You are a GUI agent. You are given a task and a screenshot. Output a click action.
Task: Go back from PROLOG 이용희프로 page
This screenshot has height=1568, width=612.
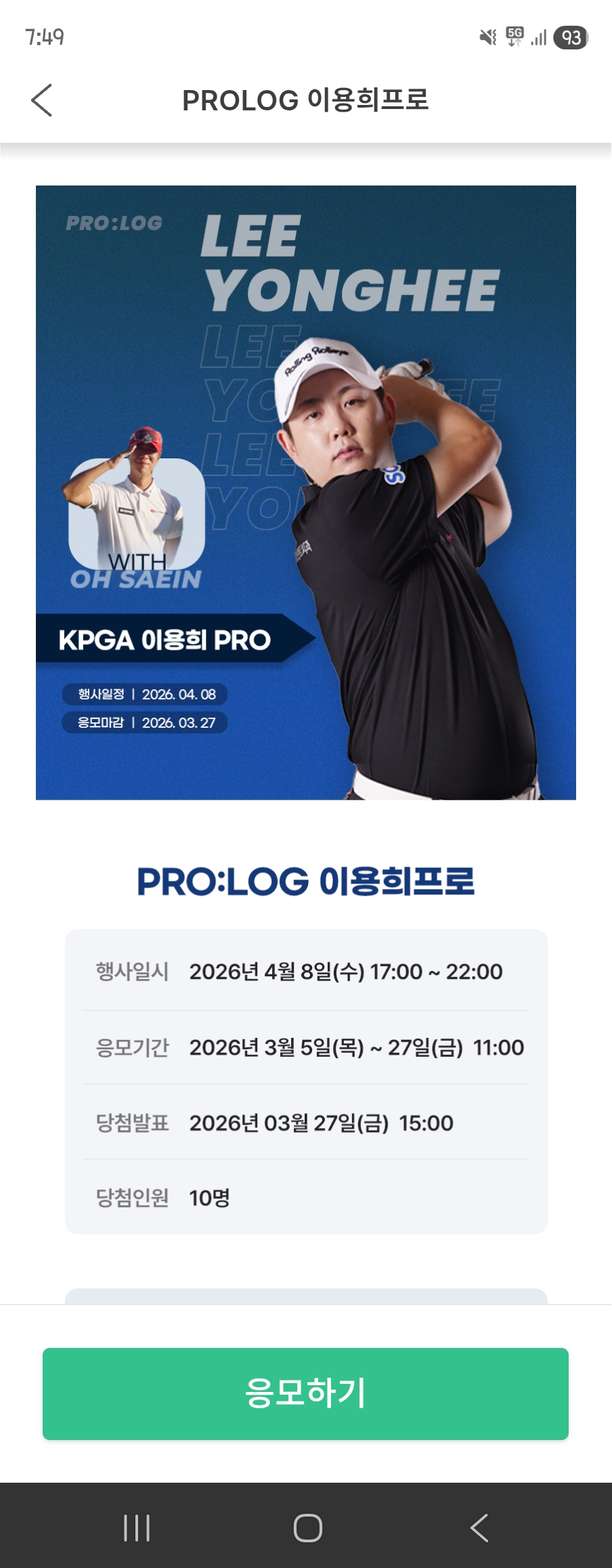(x=42, y=100)
